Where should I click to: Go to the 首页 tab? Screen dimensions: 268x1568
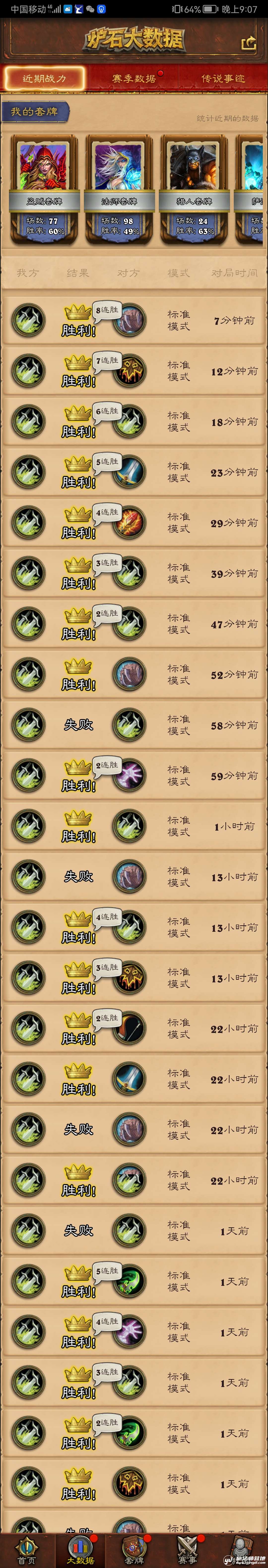(x=26, y=1550)
